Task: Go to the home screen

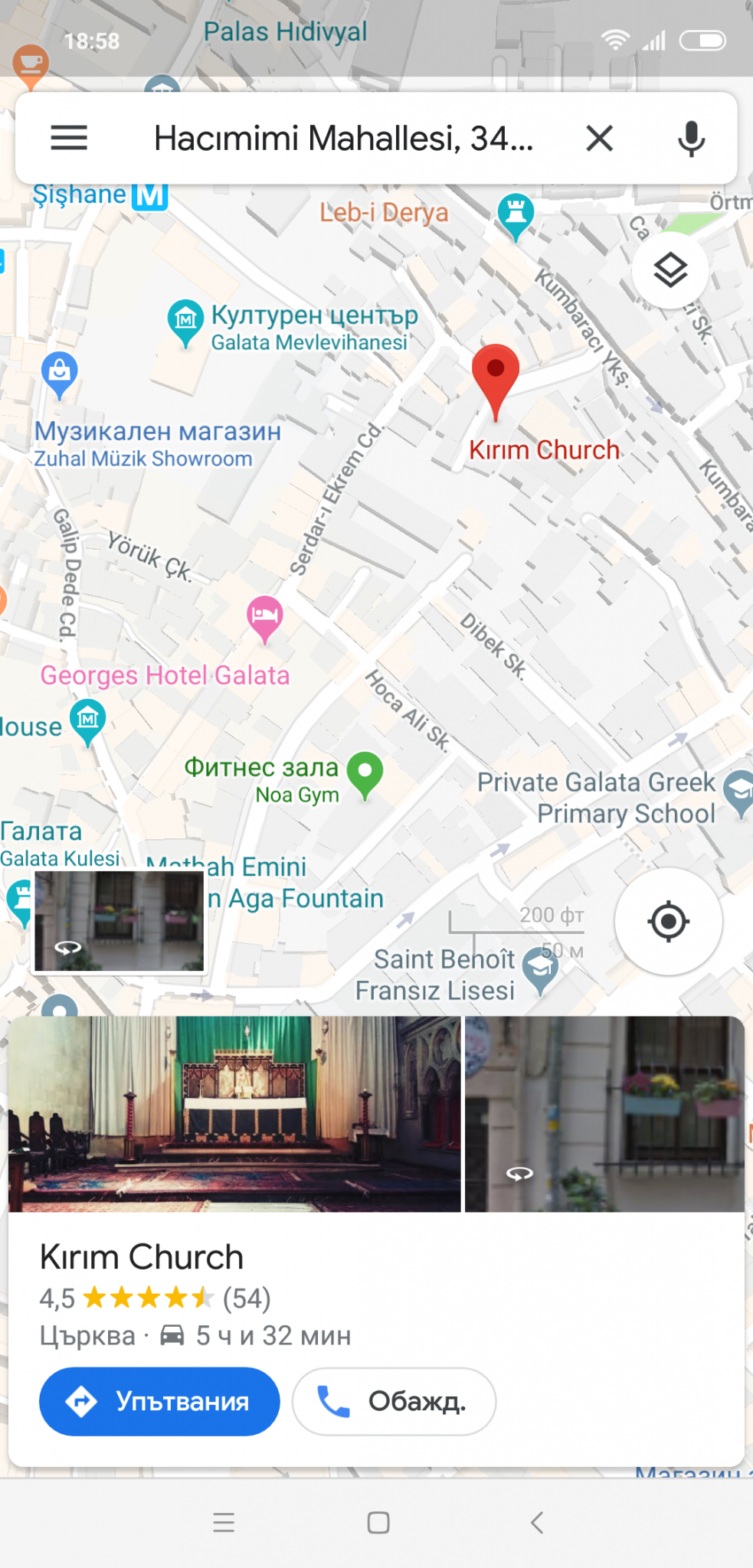Action: tap(378, 1523)
